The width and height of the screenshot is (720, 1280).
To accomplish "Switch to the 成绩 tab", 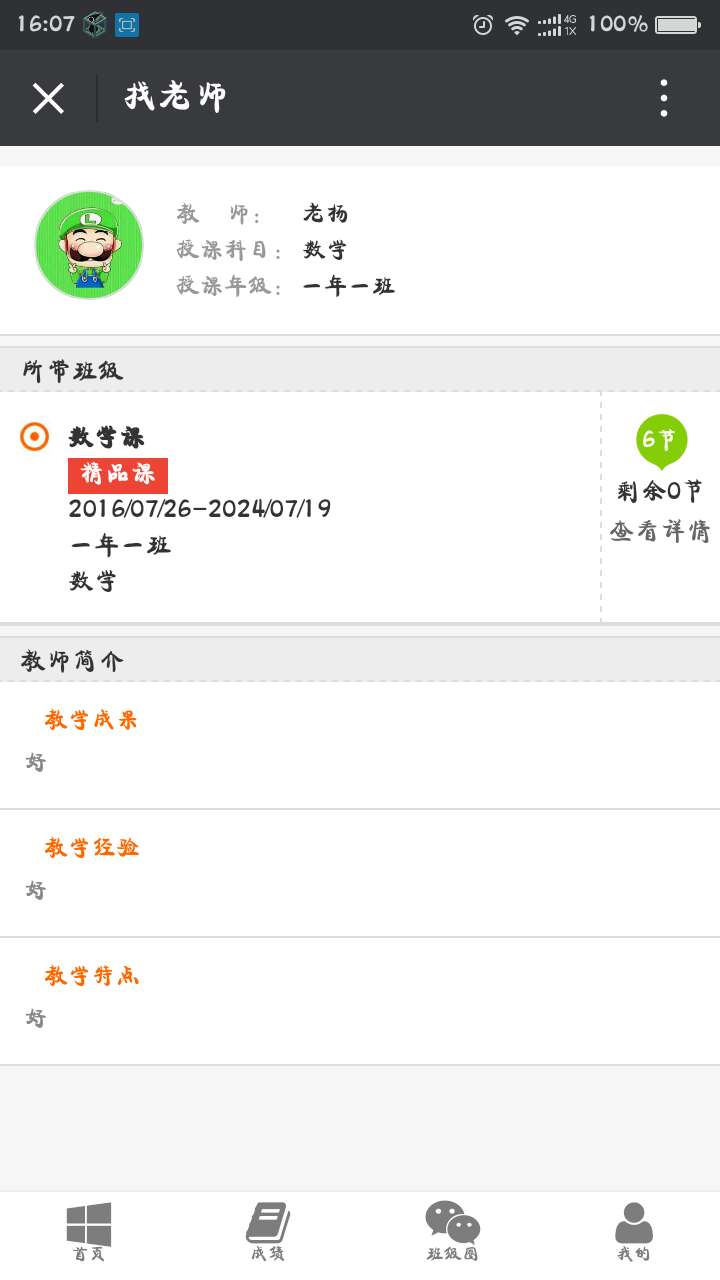I will point(268,1232).
